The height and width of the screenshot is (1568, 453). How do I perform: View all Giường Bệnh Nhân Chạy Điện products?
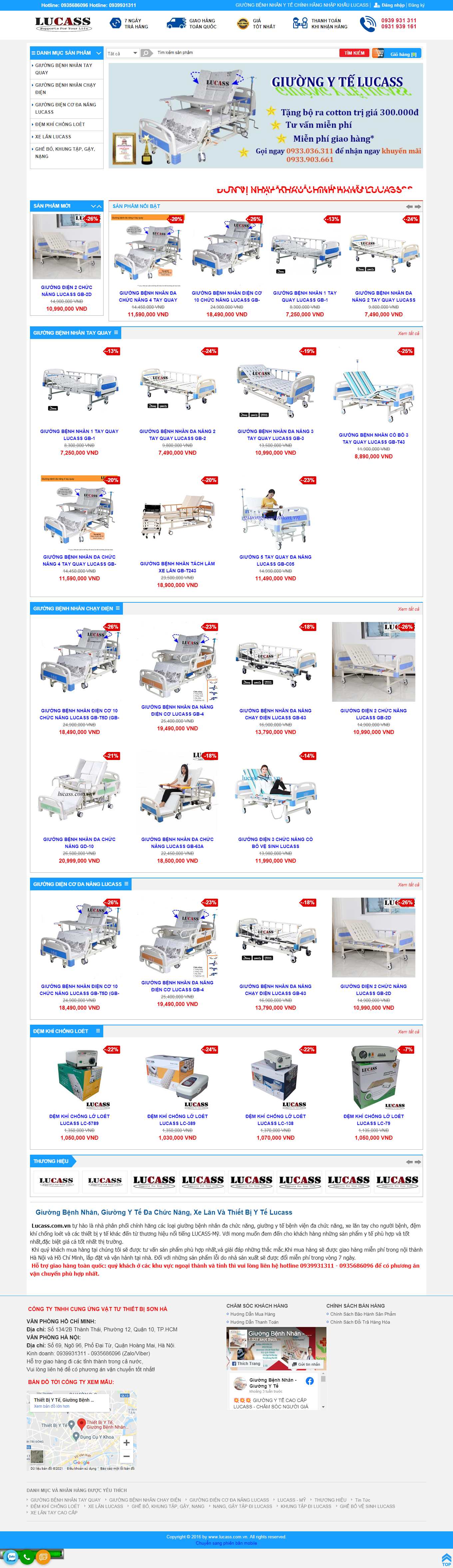[408, 609]
